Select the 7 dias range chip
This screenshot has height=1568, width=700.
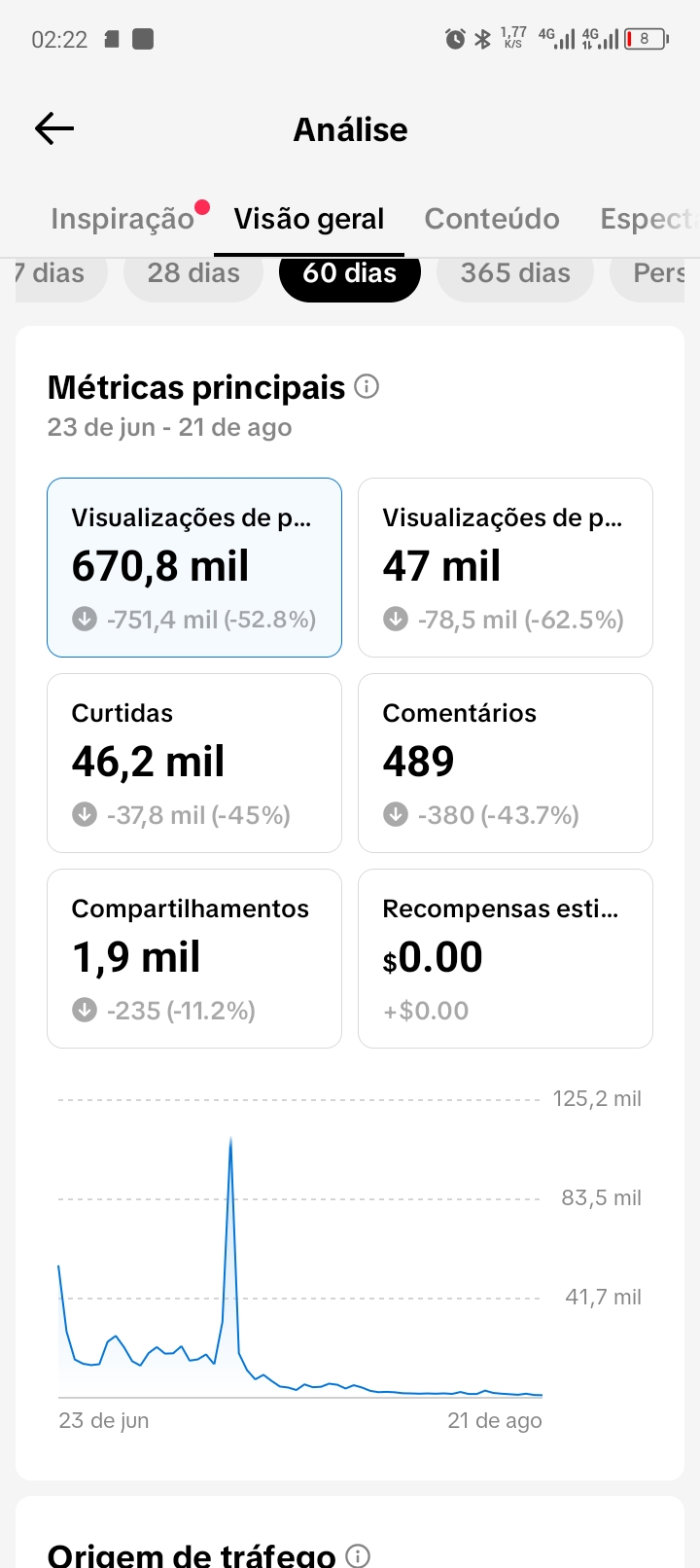tap(60, 274)
